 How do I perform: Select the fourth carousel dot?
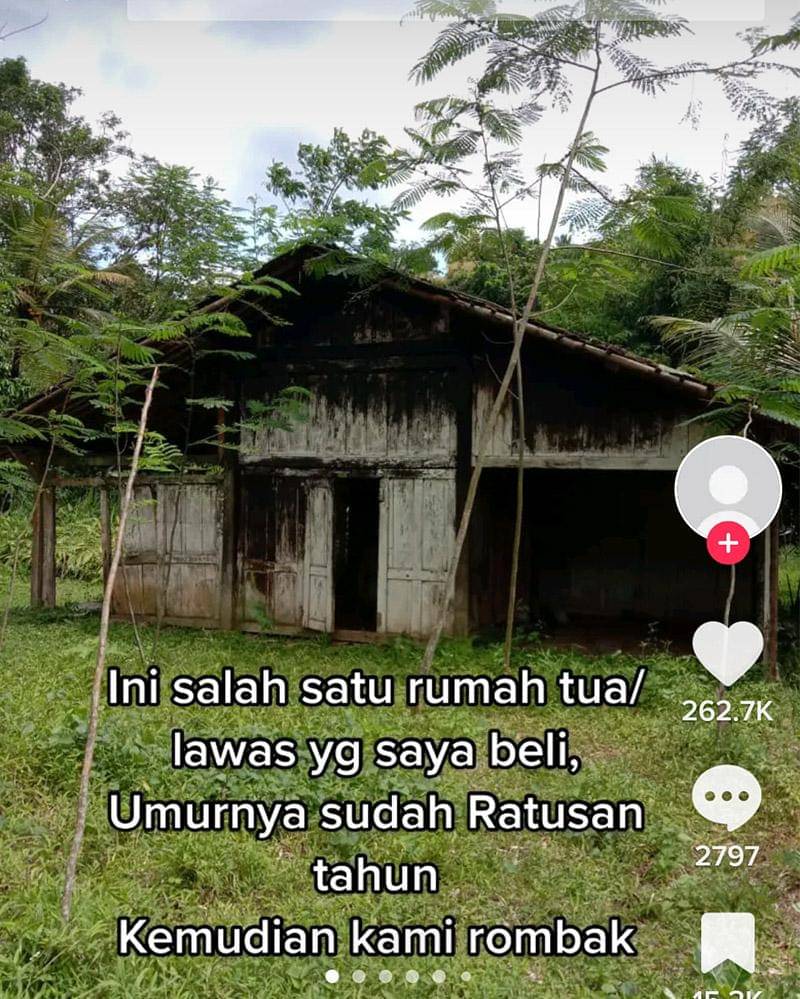(x=412, y=975)
